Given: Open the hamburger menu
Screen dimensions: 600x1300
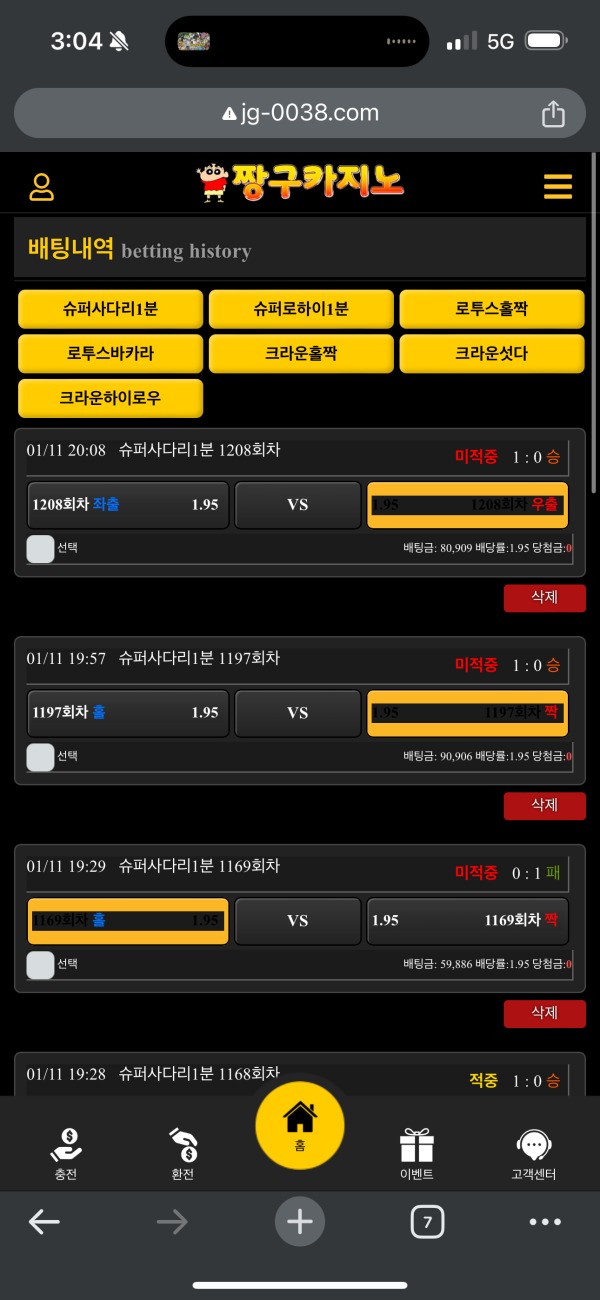Looking at the screenshot, I should (557, 187).
